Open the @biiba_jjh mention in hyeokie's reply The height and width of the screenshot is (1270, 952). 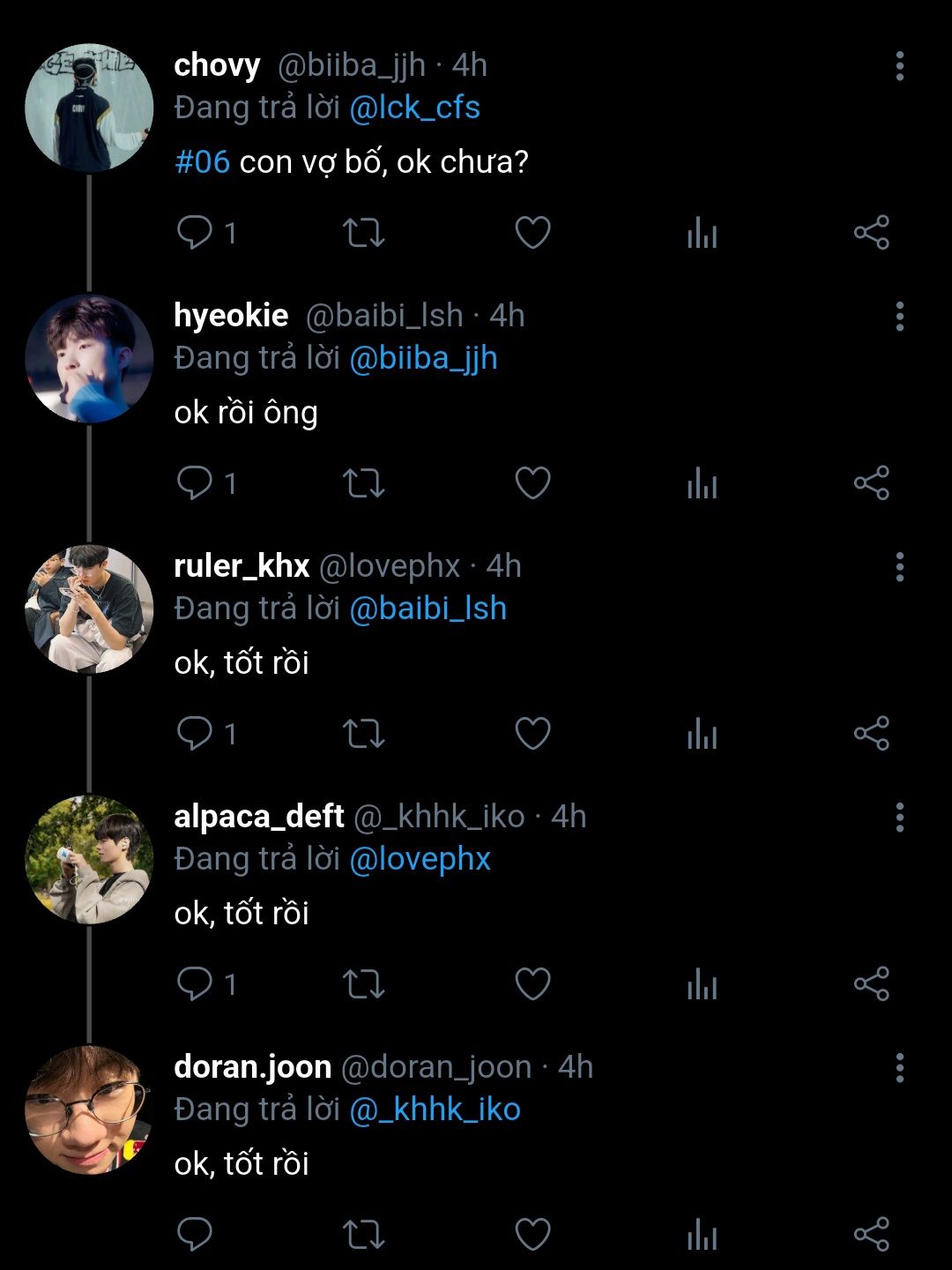pos(423,358)
